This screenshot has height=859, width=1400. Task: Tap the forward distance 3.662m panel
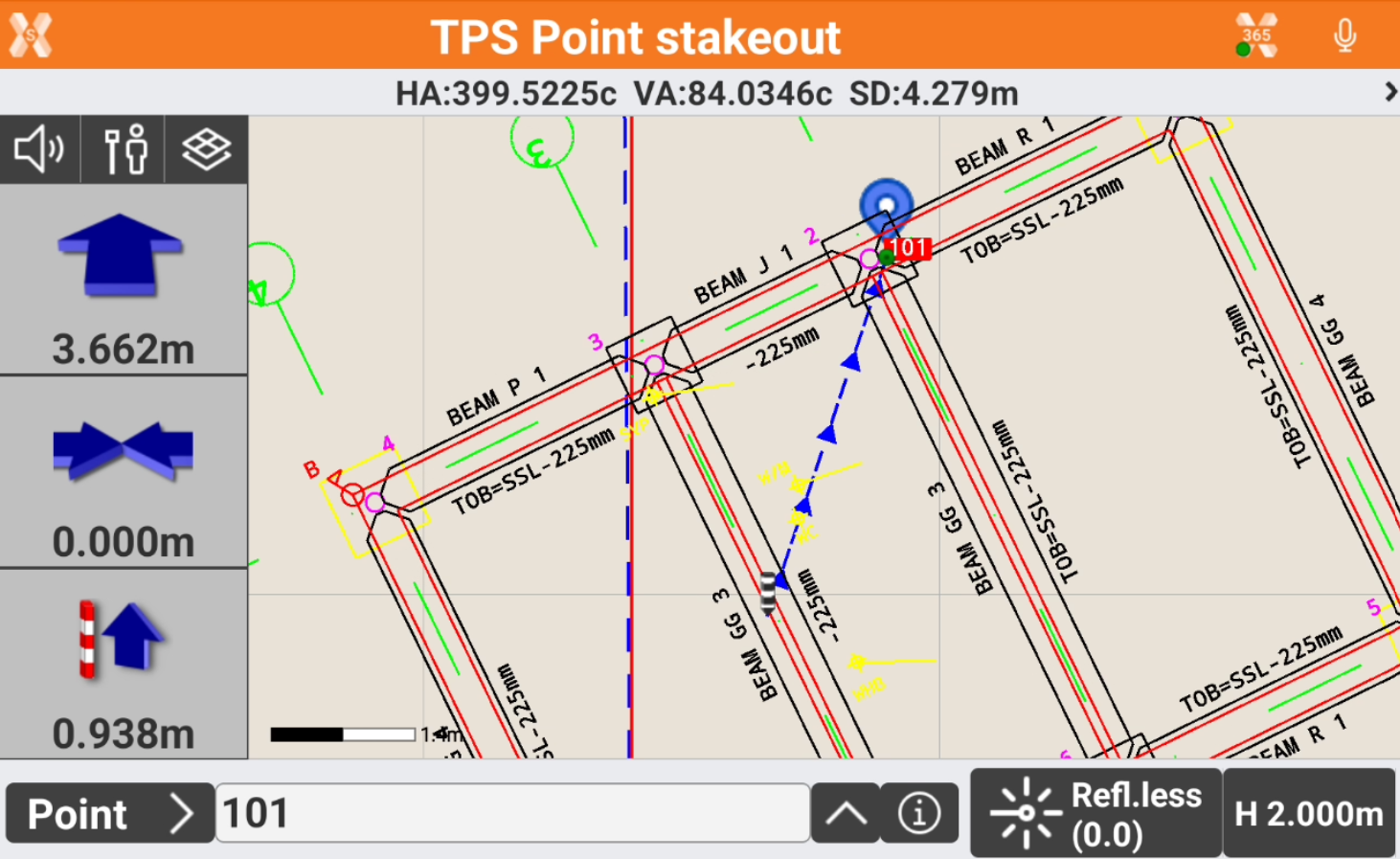coord(124,280)
